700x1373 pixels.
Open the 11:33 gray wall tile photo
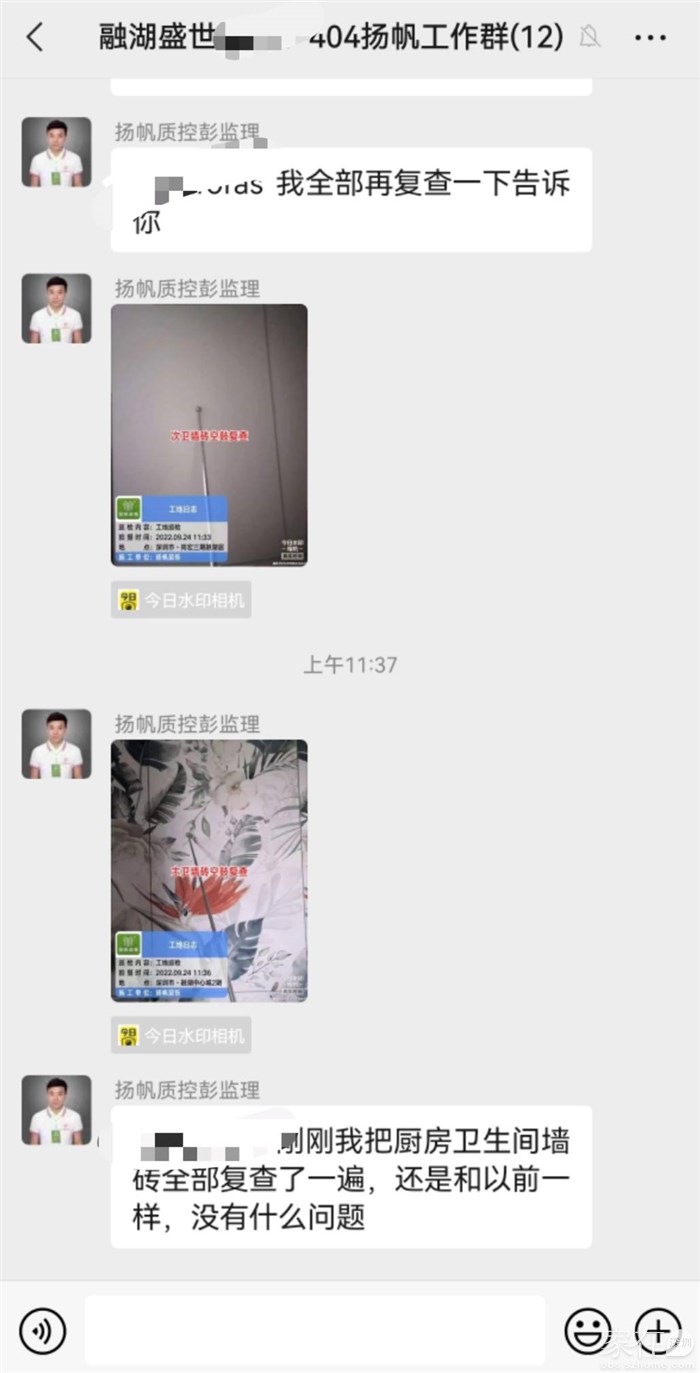point(209,435)
